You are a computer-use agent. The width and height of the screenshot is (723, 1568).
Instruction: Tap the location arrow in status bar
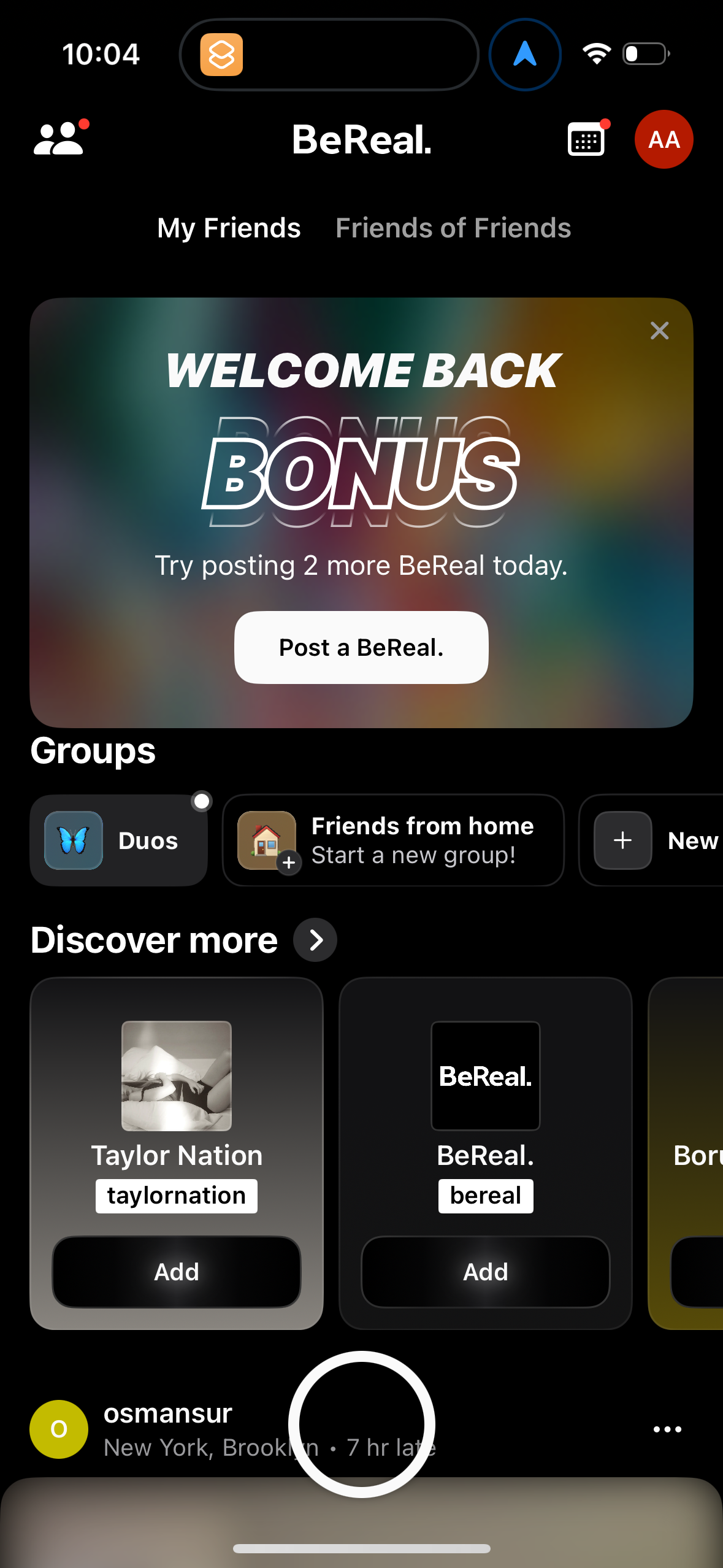click(524, 54)
